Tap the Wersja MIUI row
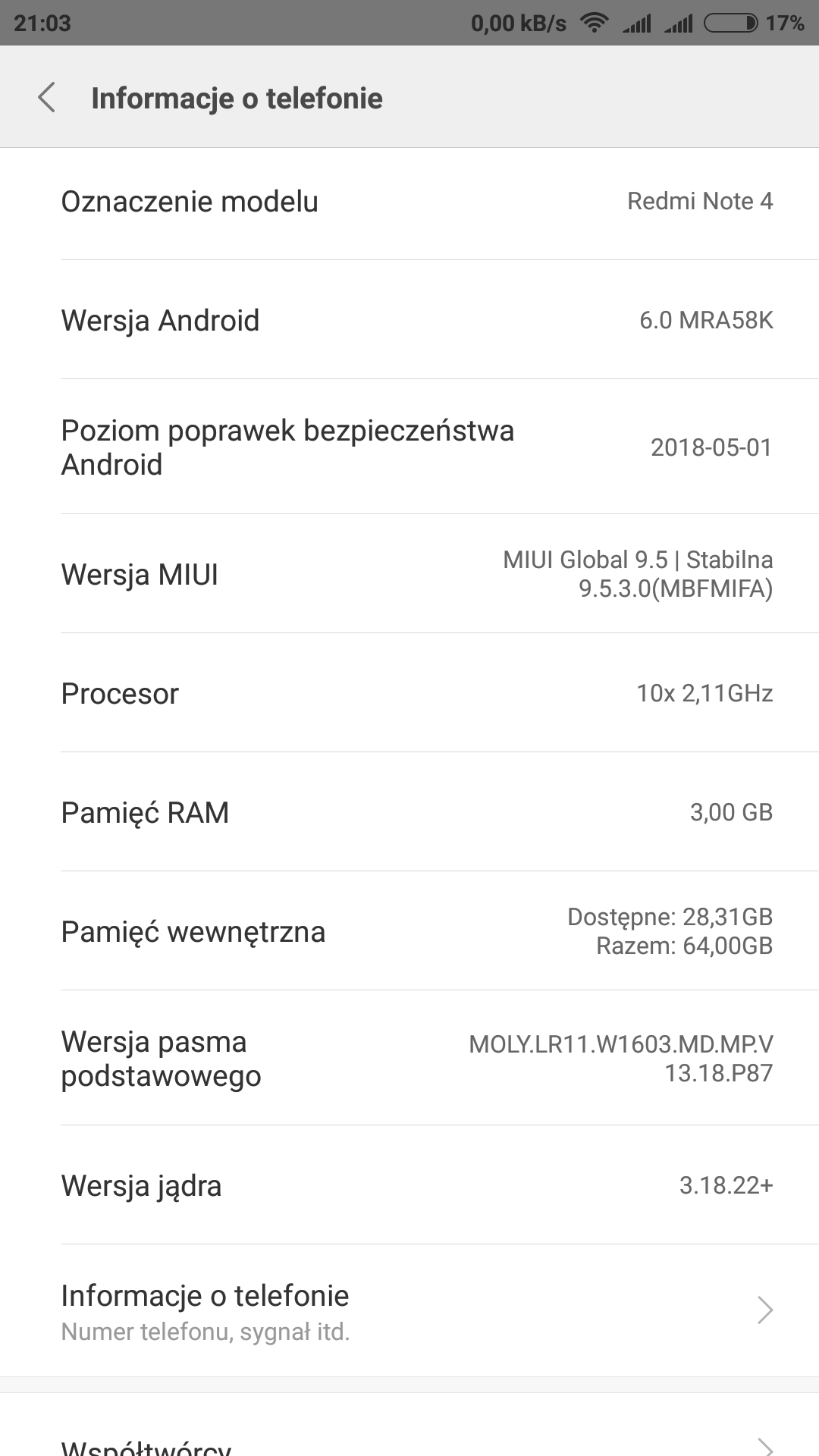The image size is (819, 1456). (409, 574)
